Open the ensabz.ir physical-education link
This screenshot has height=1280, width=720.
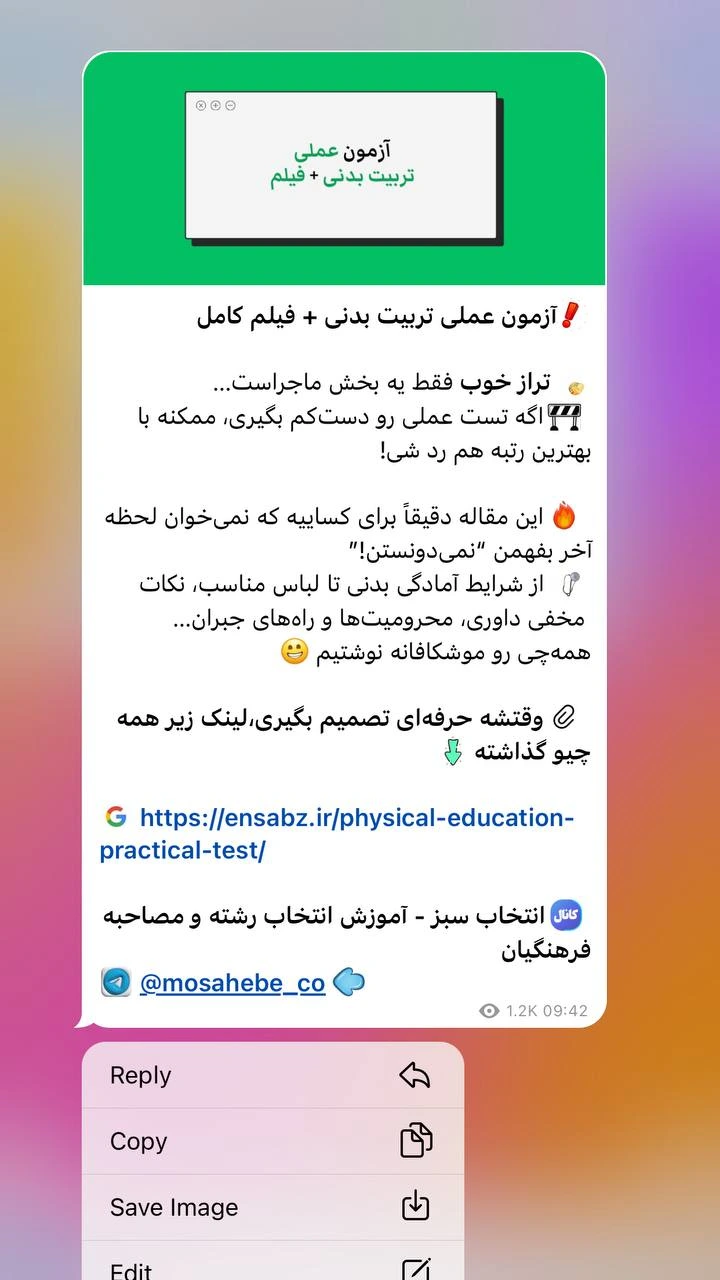(x=355, y=819)
